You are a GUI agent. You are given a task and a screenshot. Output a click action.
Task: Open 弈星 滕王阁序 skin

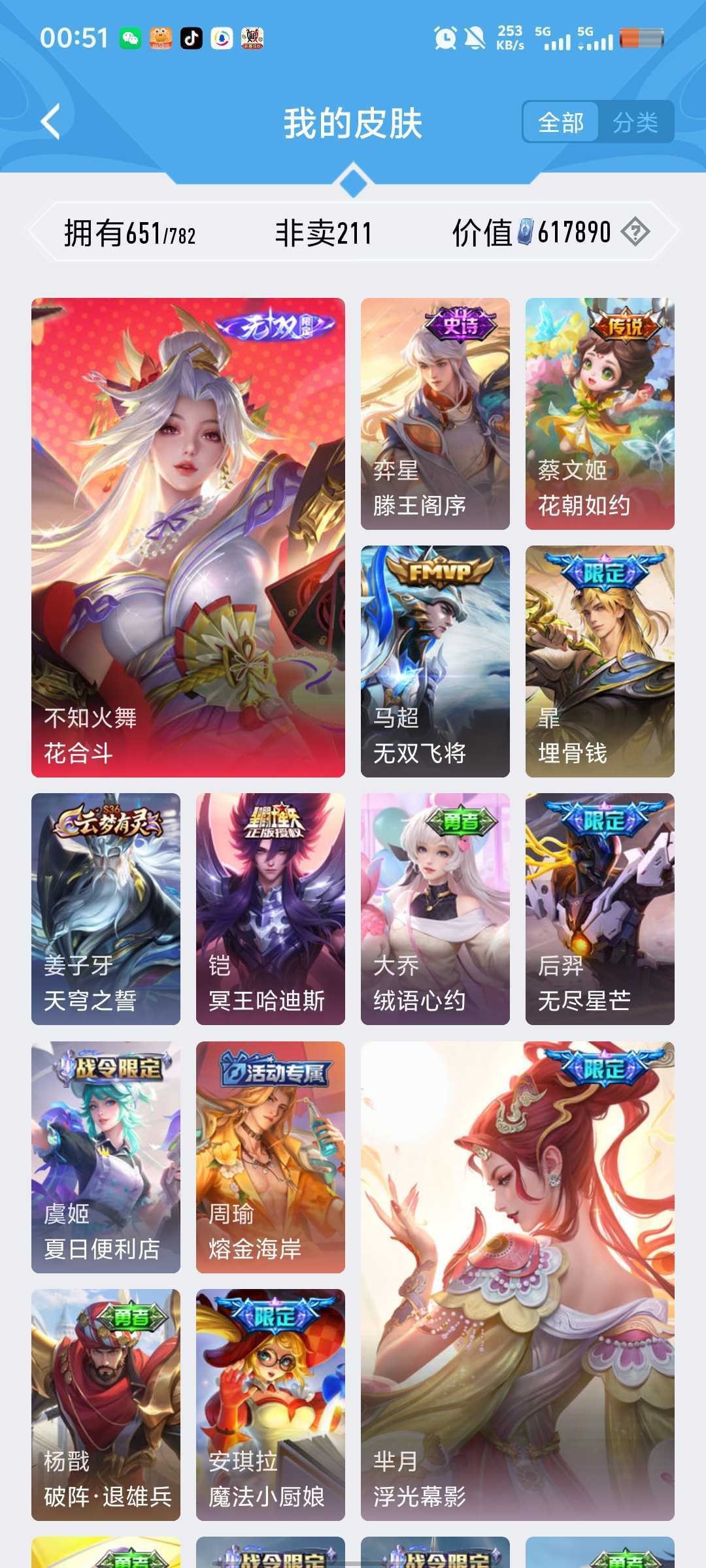point(435,414)
